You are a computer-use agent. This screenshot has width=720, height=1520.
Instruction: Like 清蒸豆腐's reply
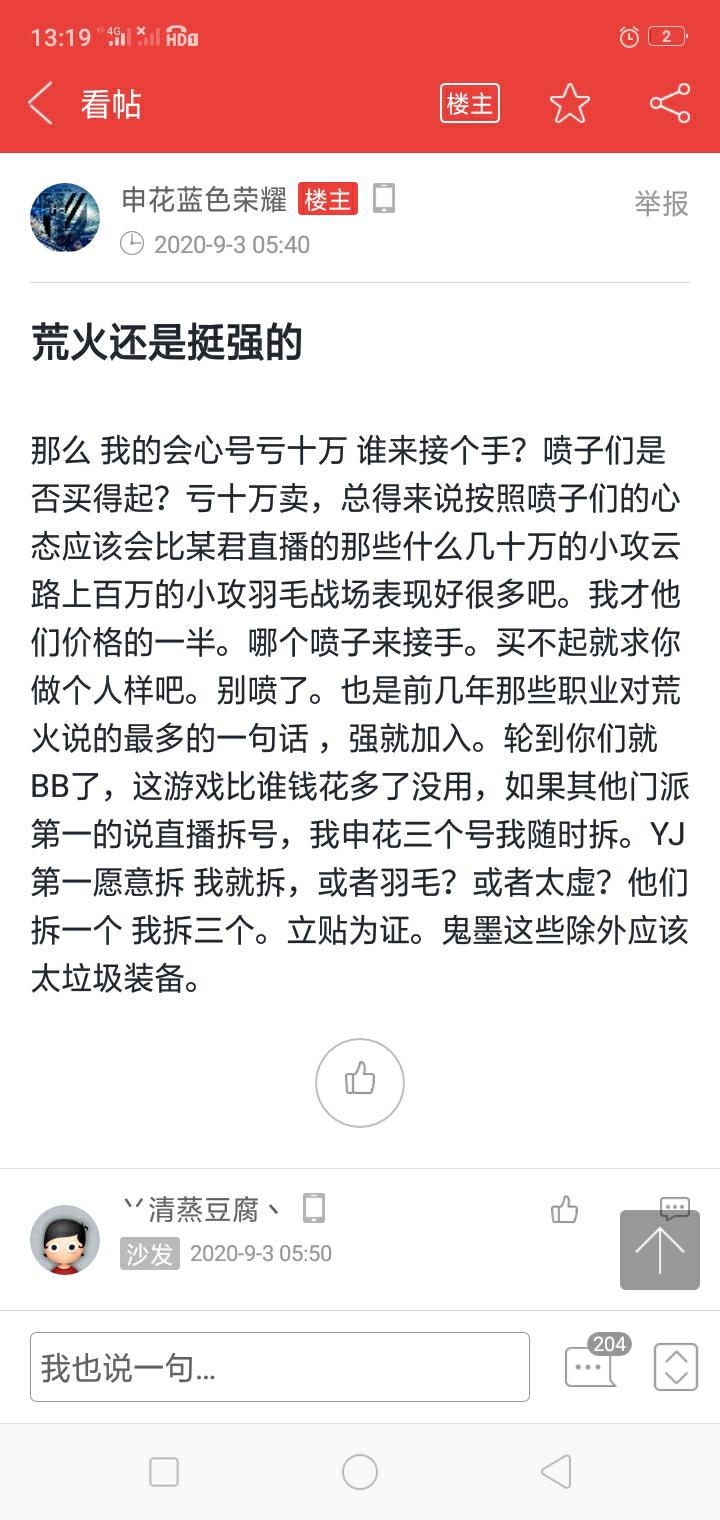[x=565, y=1210]
